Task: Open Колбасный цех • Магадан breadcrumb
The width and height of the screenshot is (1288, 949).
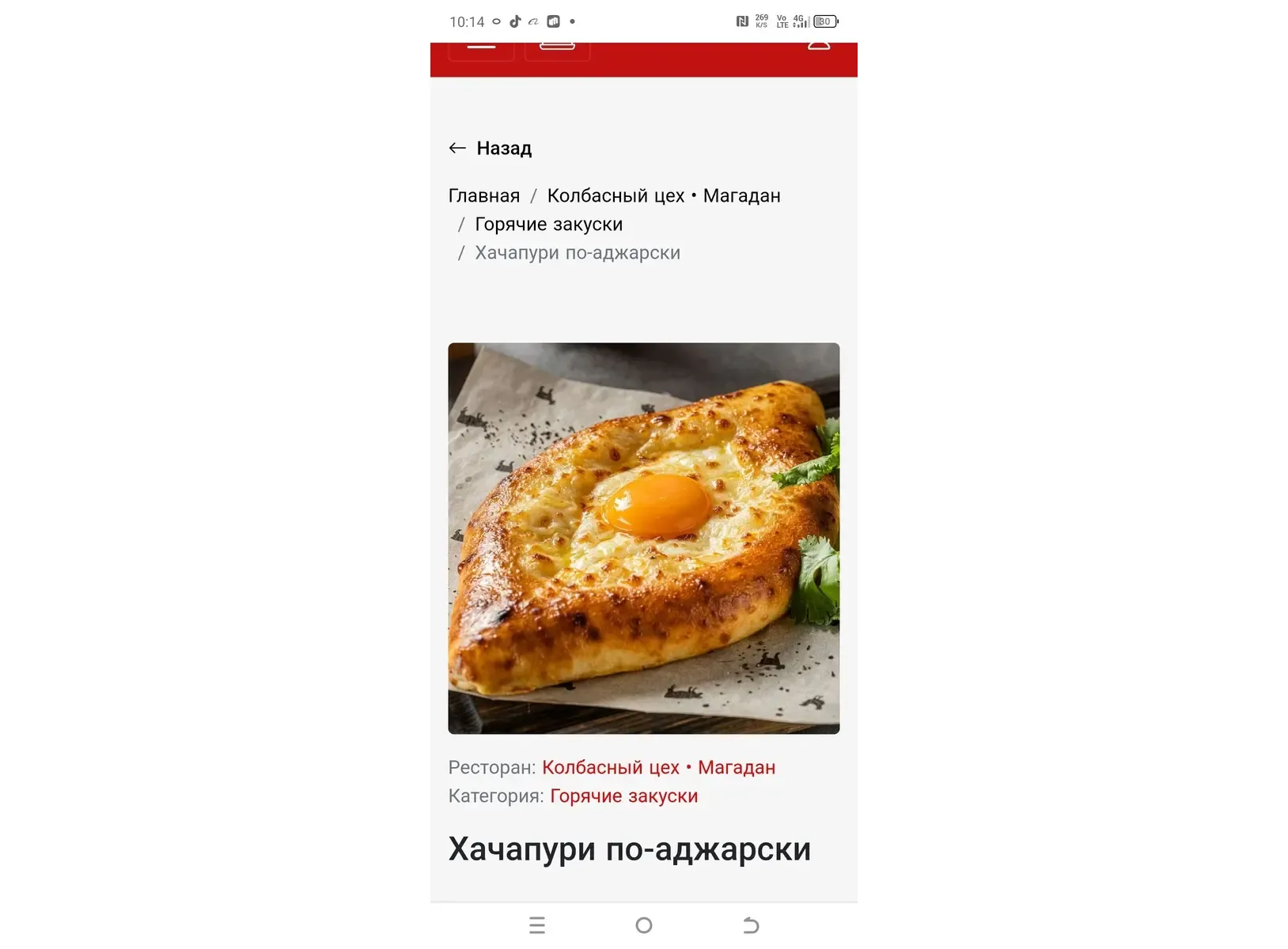Action: point(663,195)
